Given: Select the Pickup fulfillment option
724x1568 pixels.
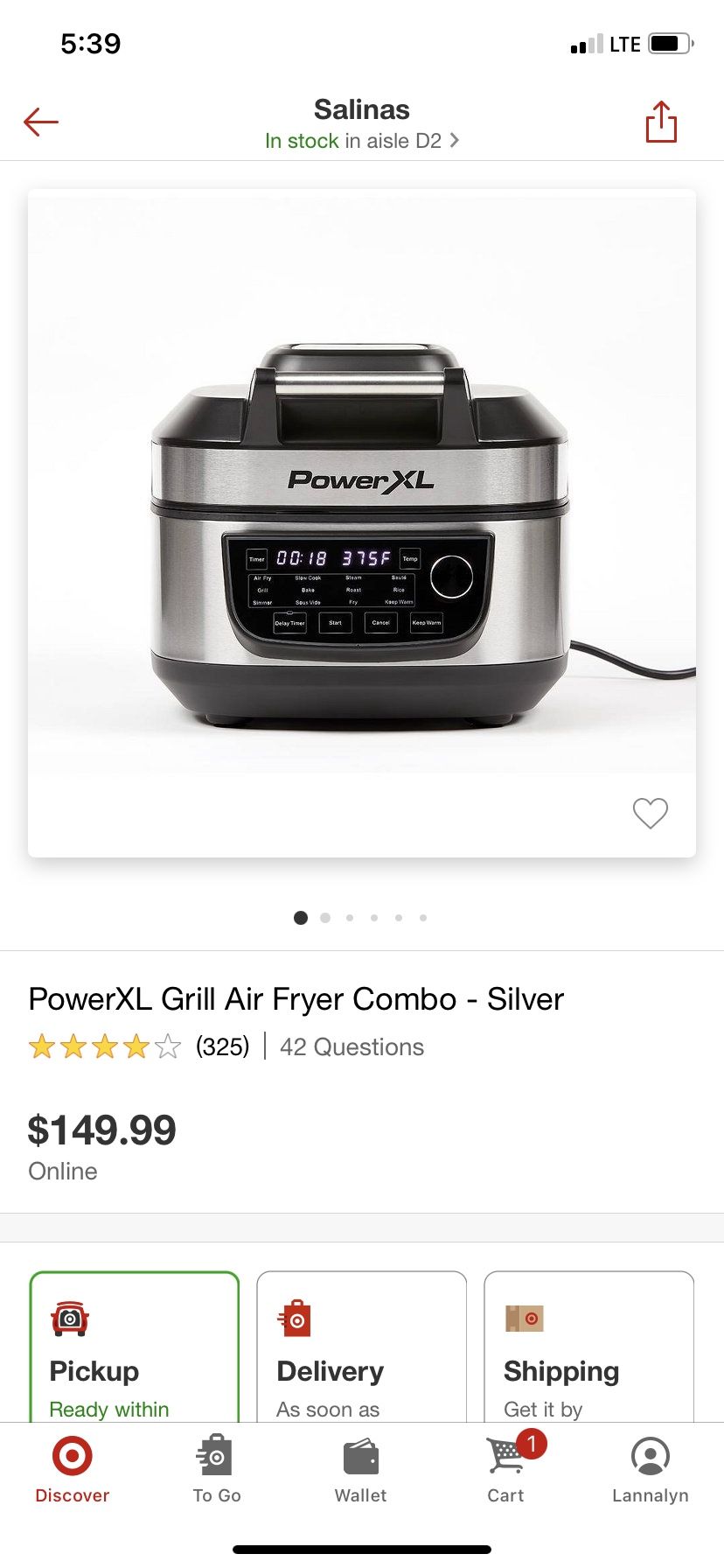Looking at the screenshot, I should (134, 1347).
